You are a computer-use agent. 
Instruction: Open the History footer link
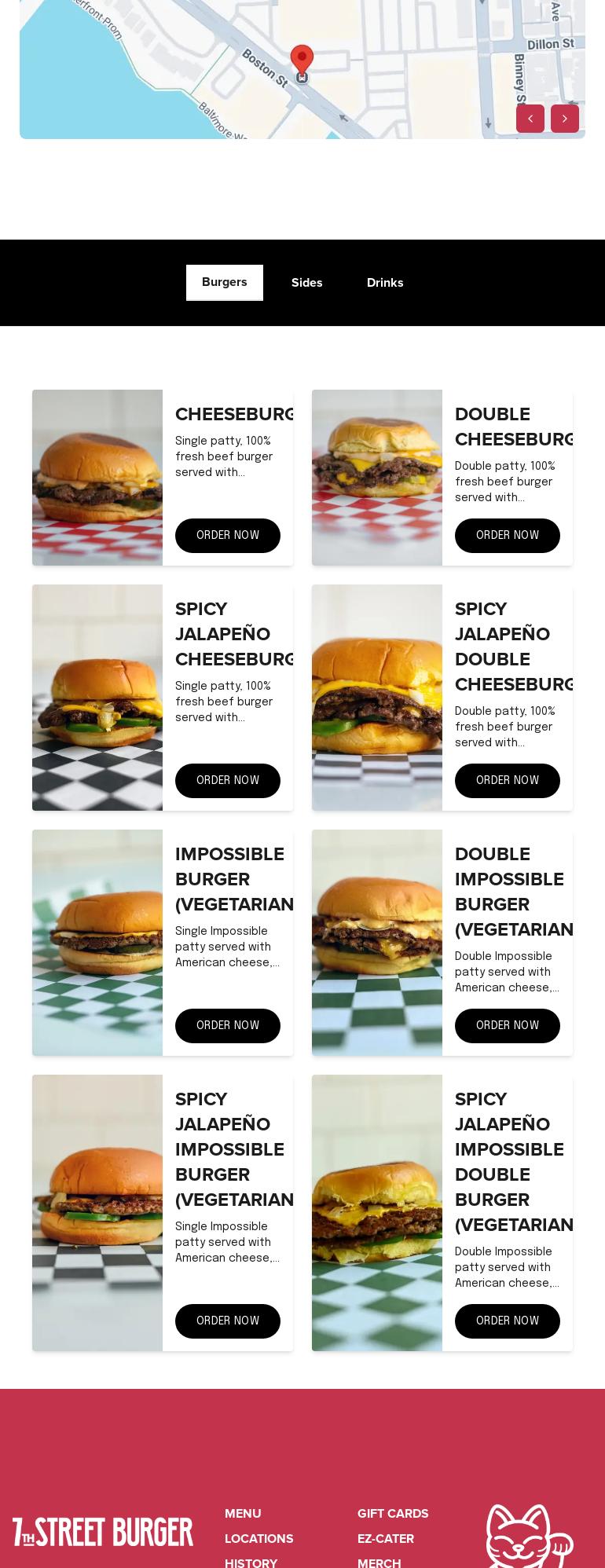coord(251,1562)
